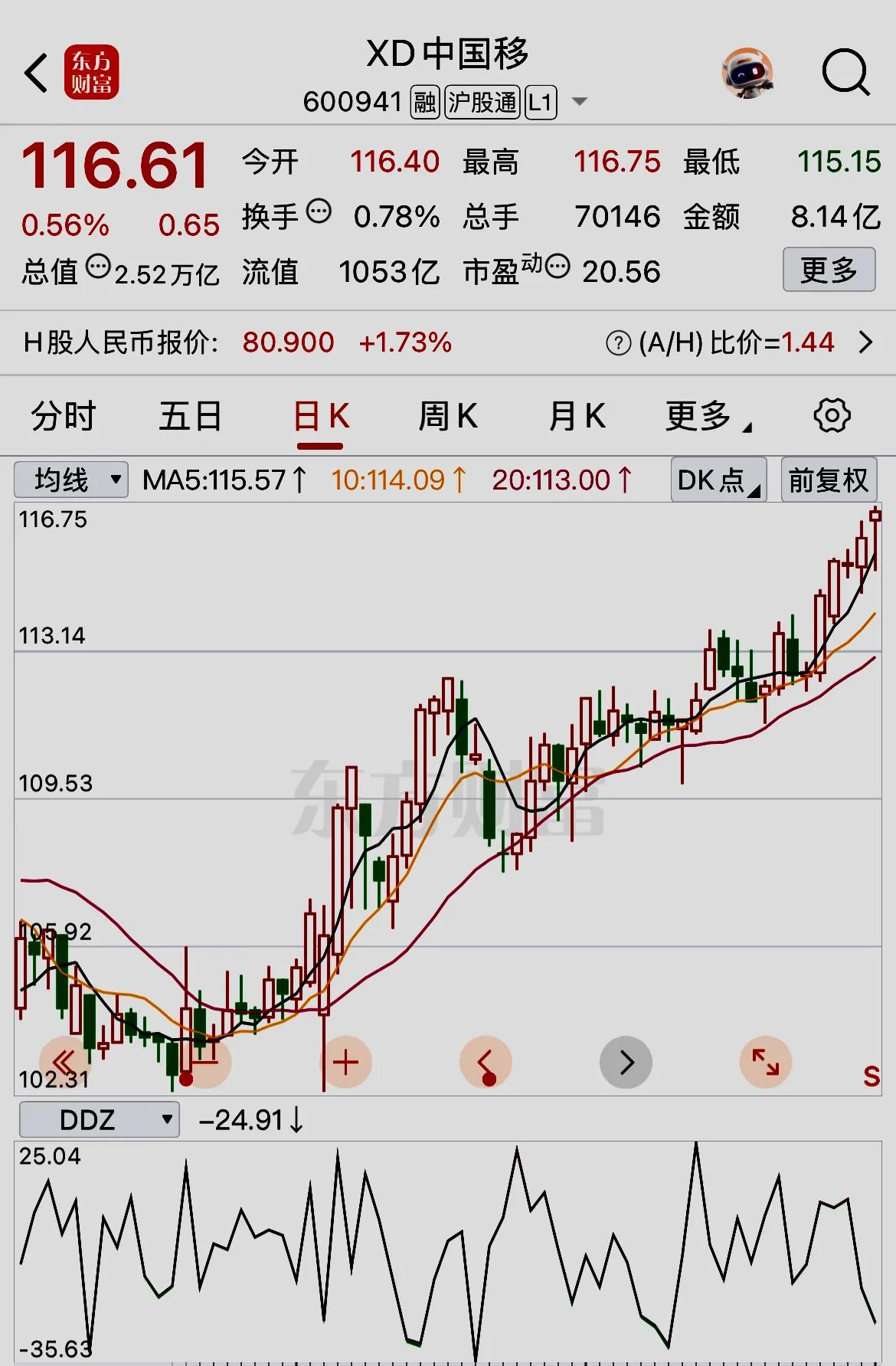Viewport: 896px width, 1366px height.
Task: Tap the red dot marker below the candlestick
Action: pyautogui.click(x=185, y=1079)
